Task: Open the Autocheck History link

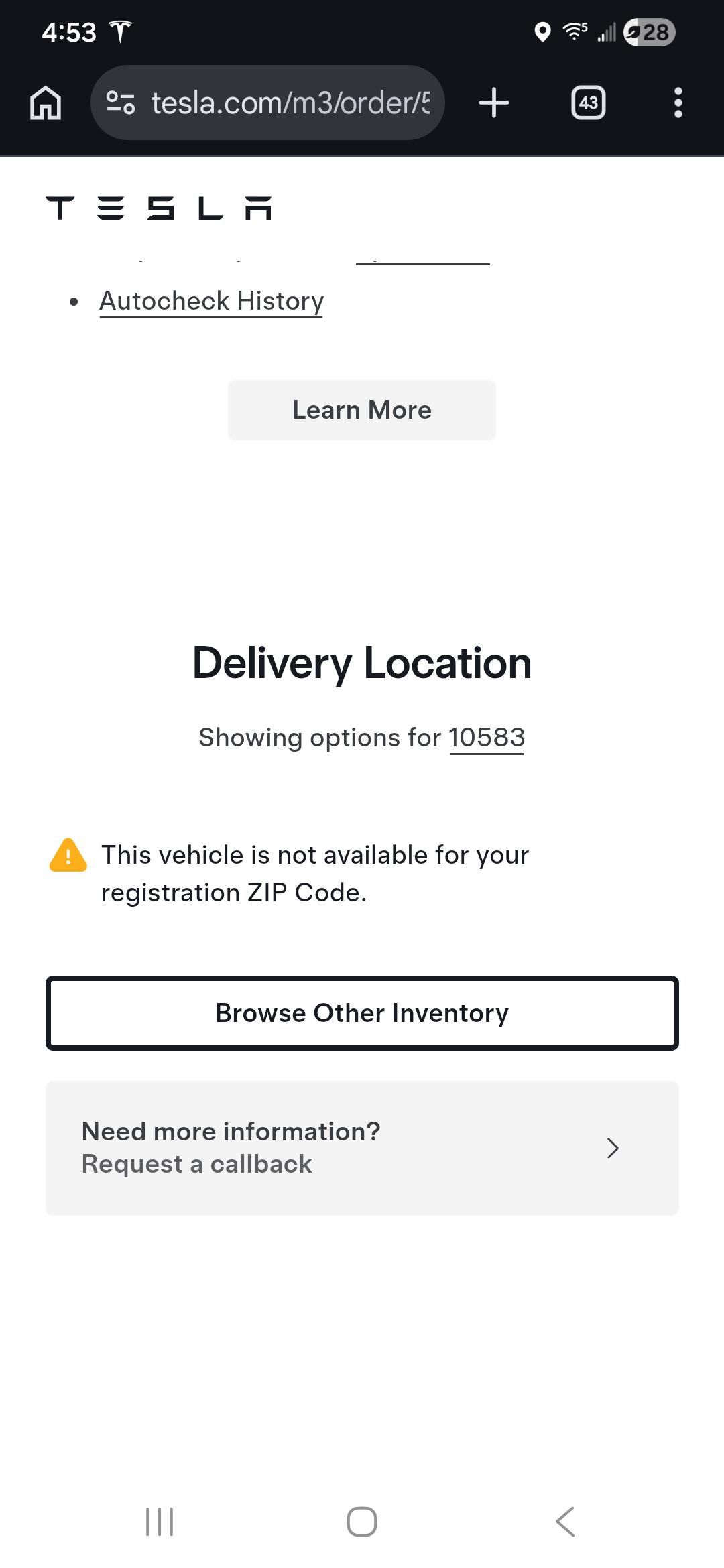Action: tap(211, 301)
